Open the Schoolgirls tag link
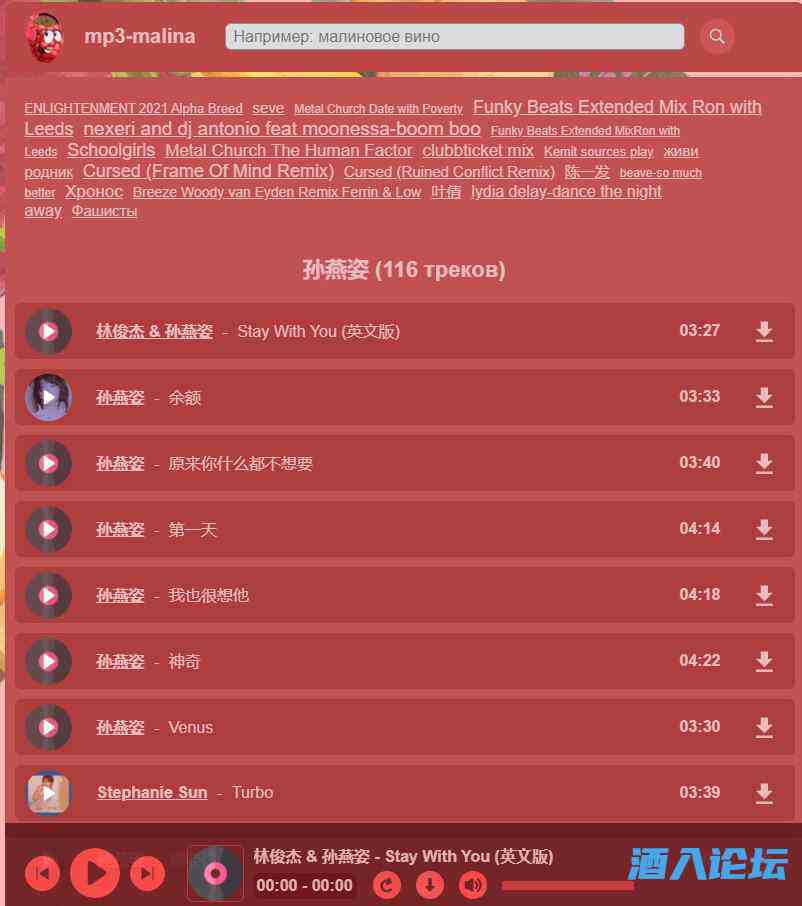The width and height of the screenshot is (802, 906). point(111,150)
